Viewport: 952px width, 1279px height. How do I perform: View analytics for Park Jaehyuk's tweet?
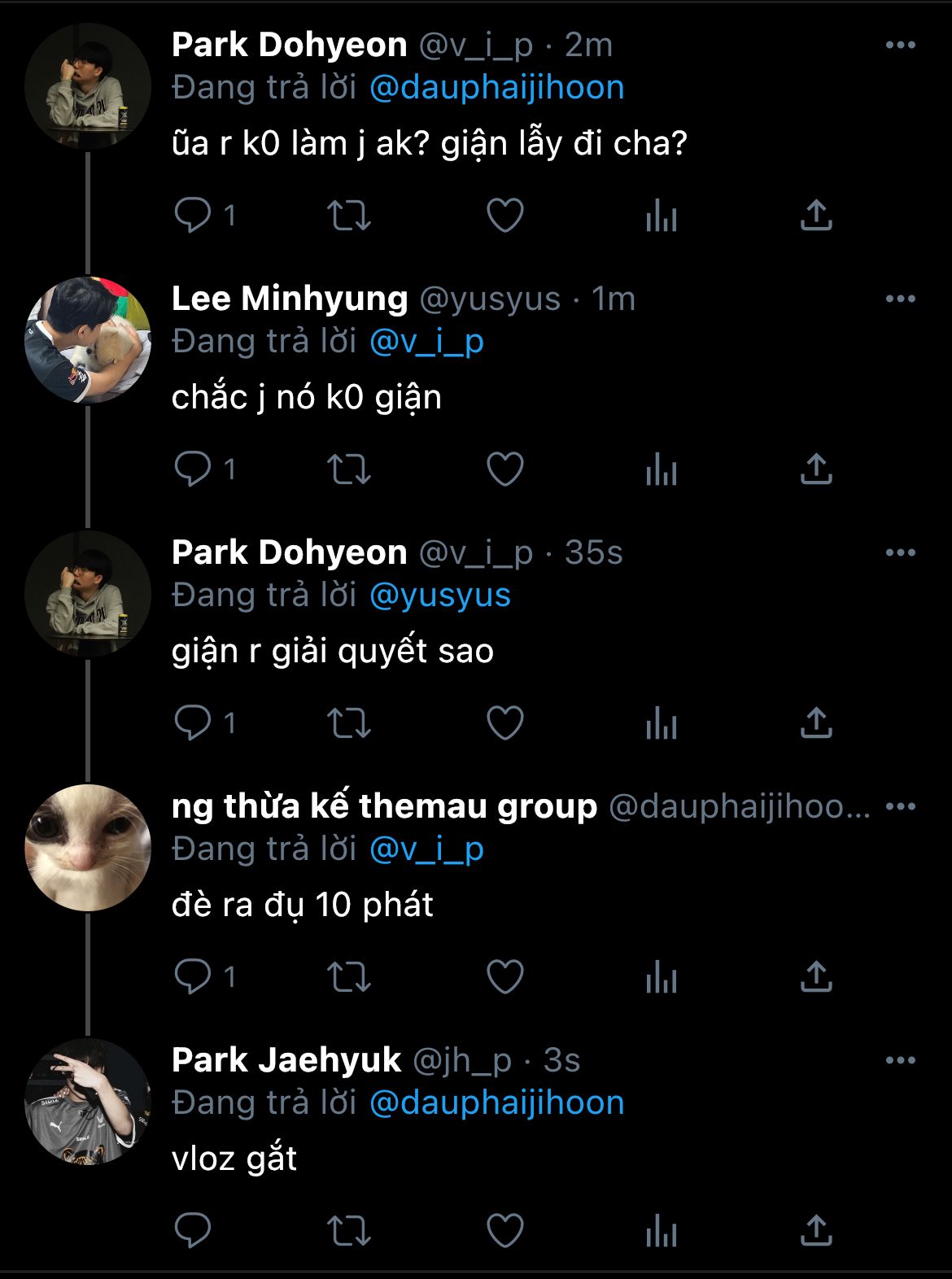(x=661, y=1231)
